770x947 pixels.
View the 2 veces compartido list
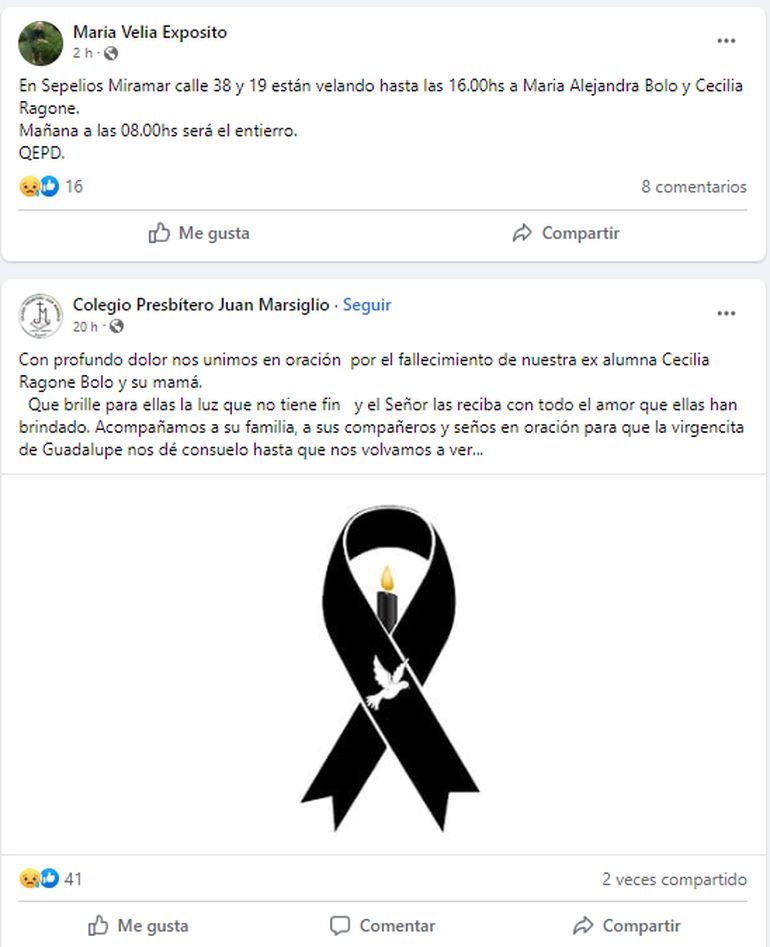674,880
